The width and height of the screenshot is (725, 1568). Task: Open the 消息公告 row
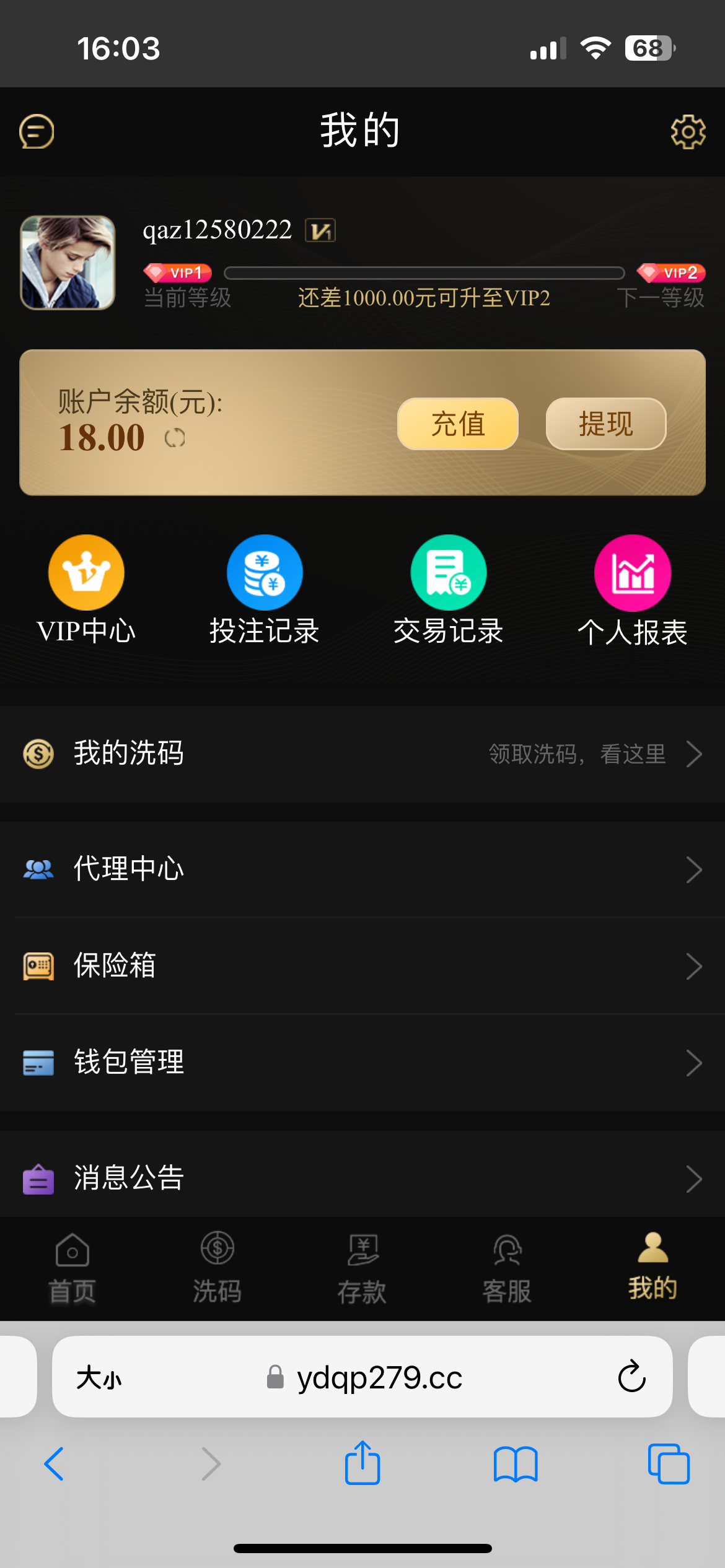[x=362, y=1177]
